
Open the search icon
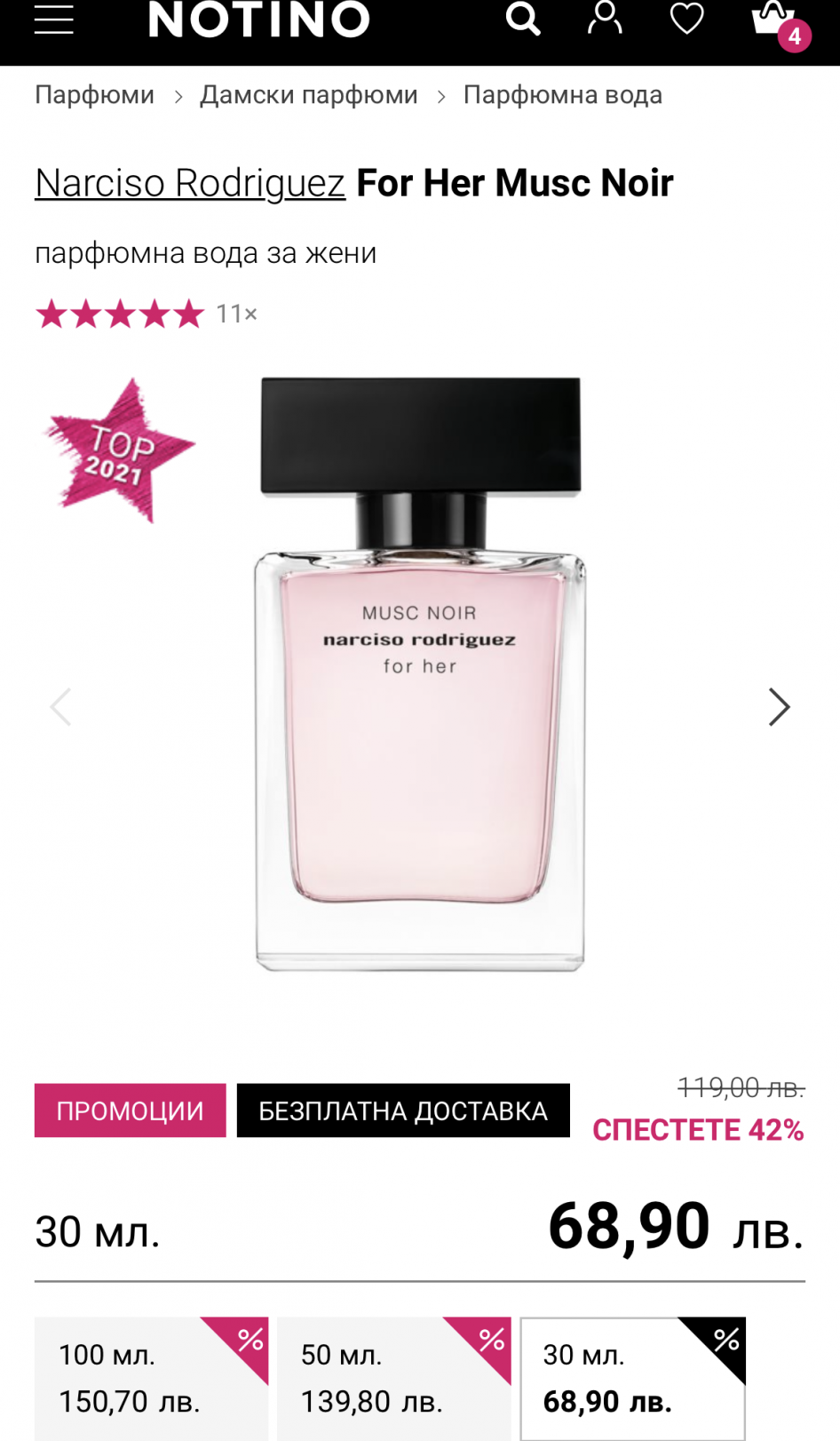[523, 19]
